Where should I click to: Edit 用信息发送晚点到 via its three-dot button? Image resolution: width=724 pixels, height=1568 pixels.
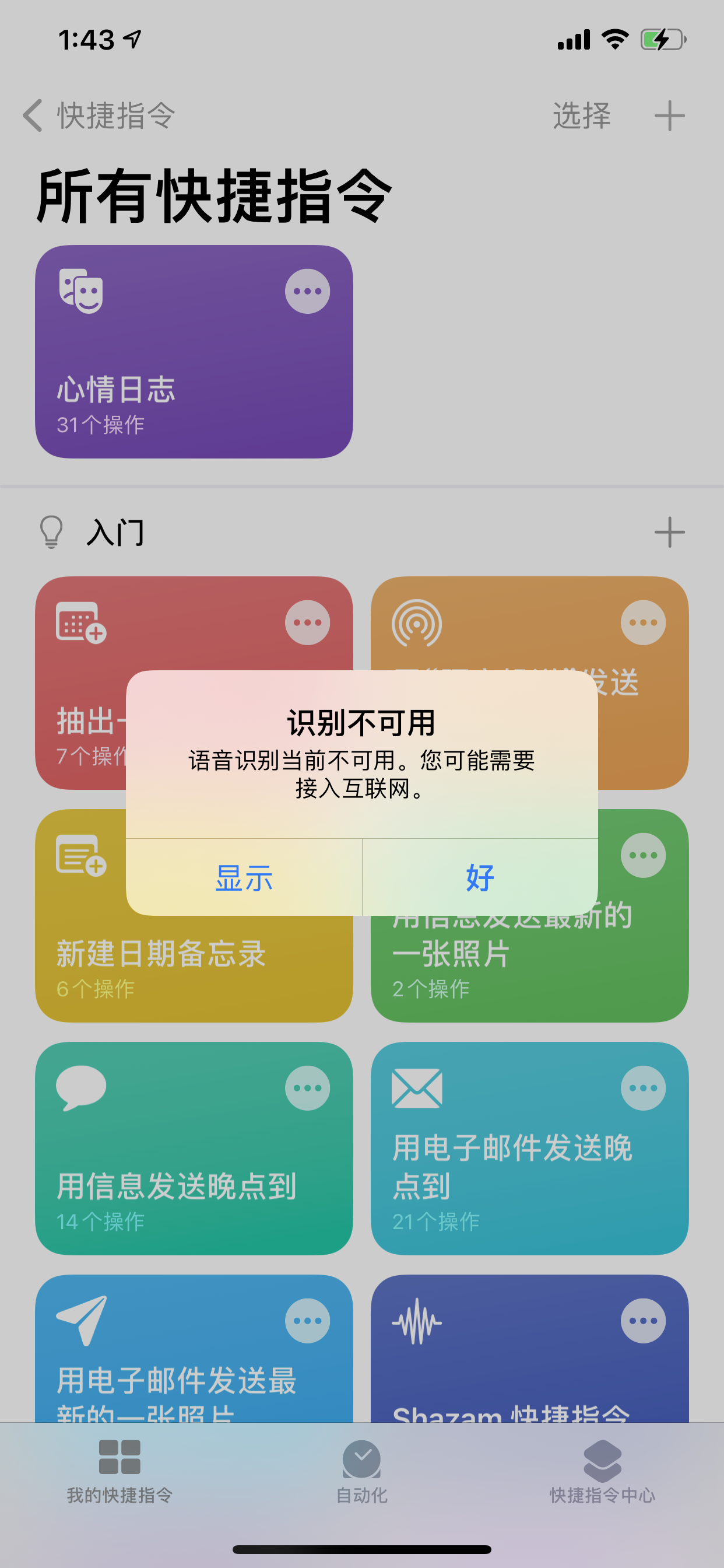pos(307,1088)
